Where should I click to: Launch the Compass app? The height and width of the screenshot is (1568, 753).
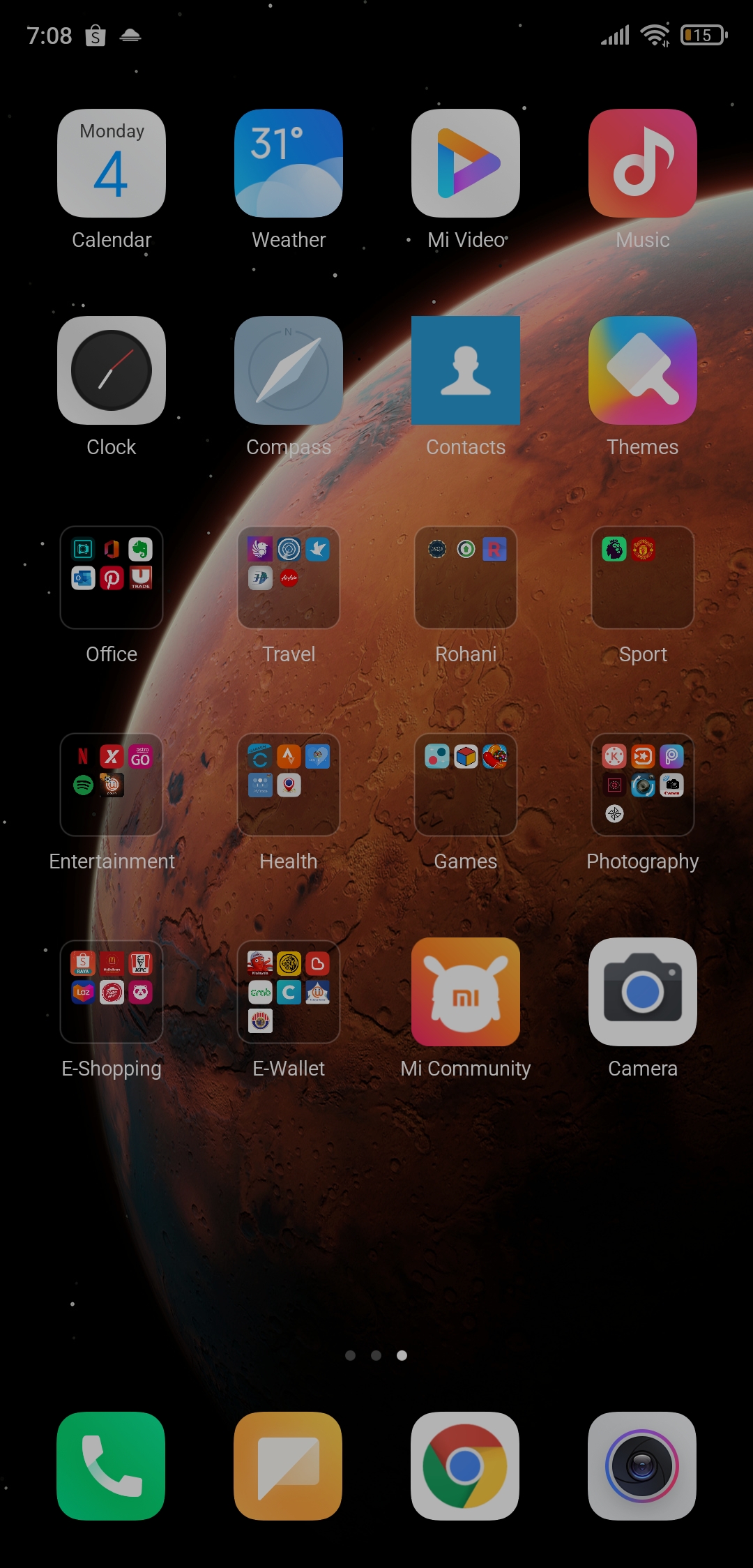point(289,370)
